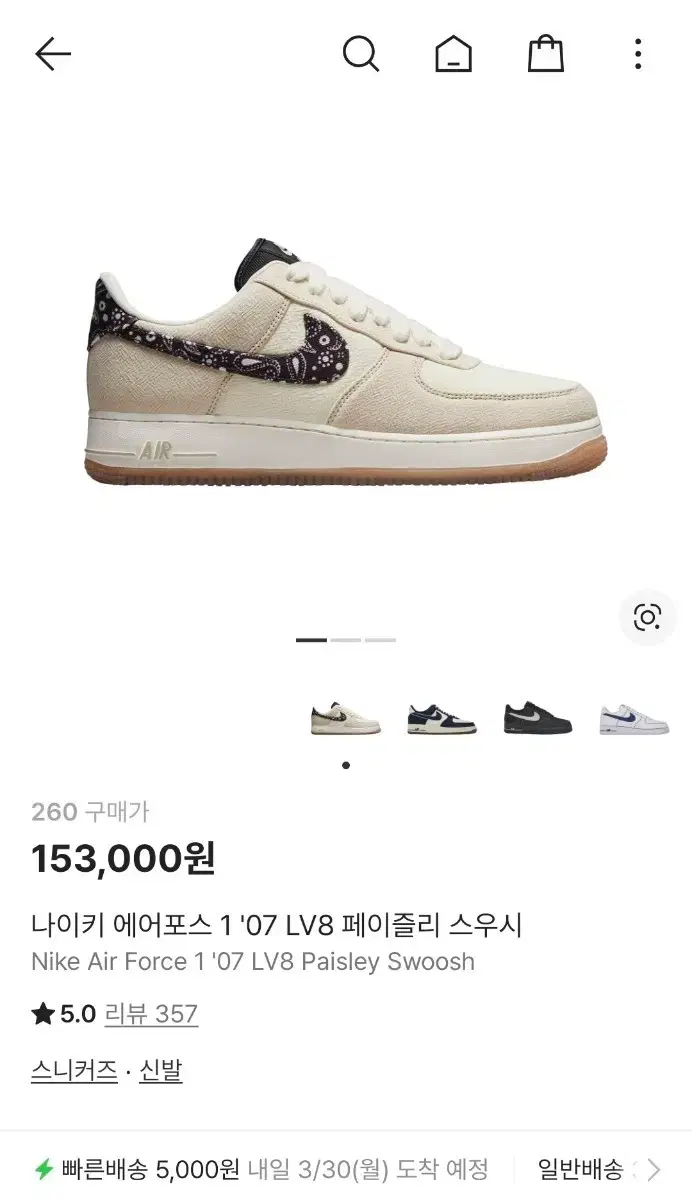
Task: Open the 스니커즈 category link
Action: click(x=74, y=1071)
